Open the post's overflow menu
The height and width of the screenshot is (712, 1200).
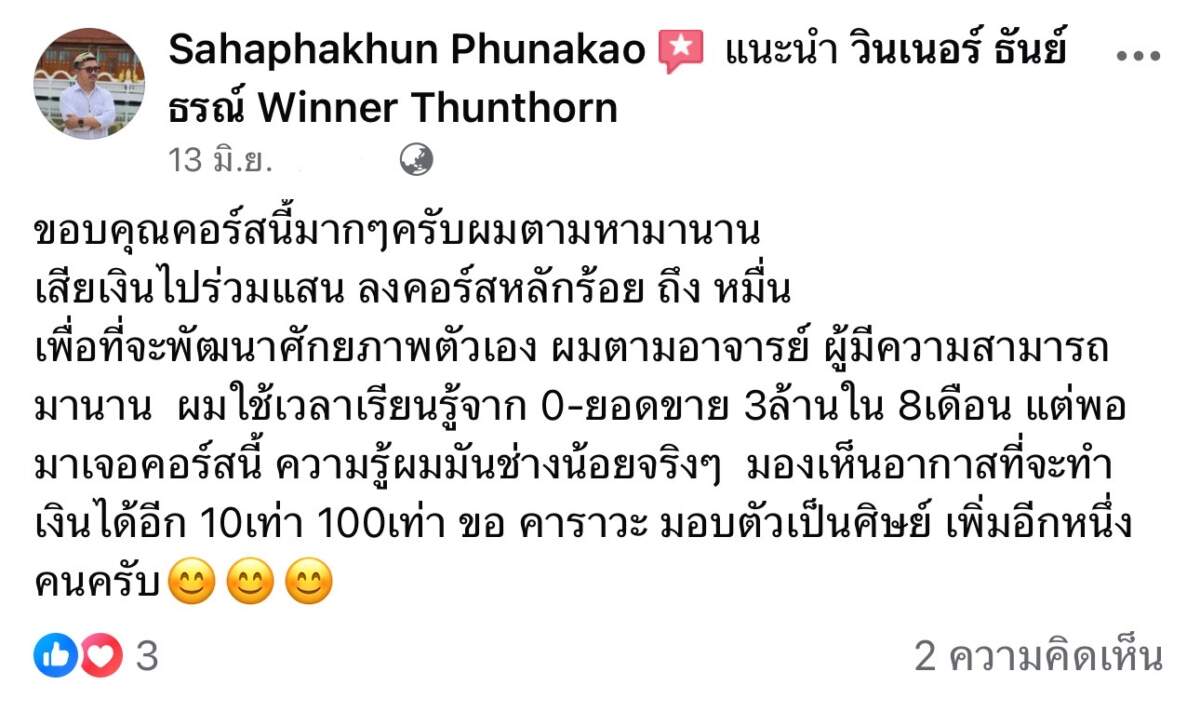(1137, 56)
